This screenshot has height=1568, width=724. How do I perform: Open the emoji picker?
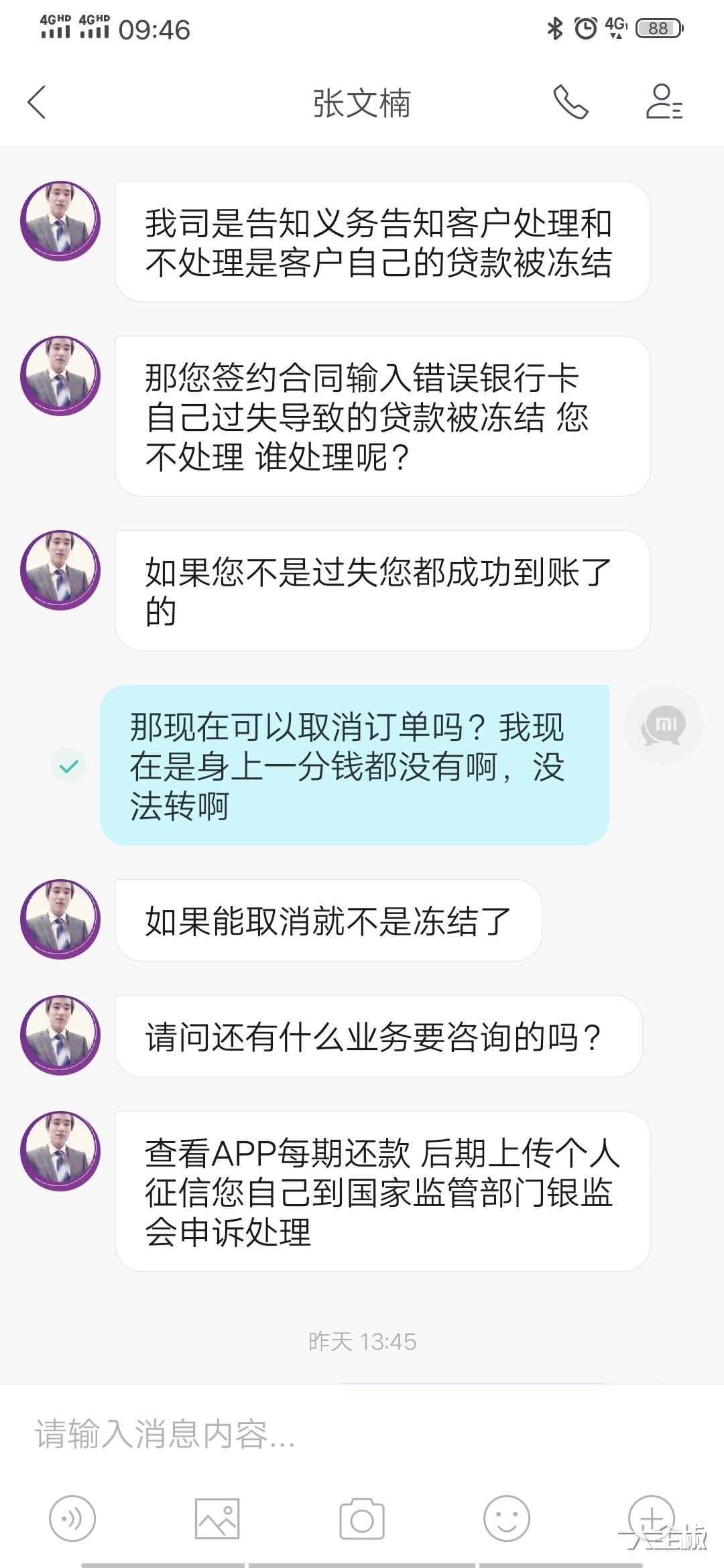(507, 1518)
